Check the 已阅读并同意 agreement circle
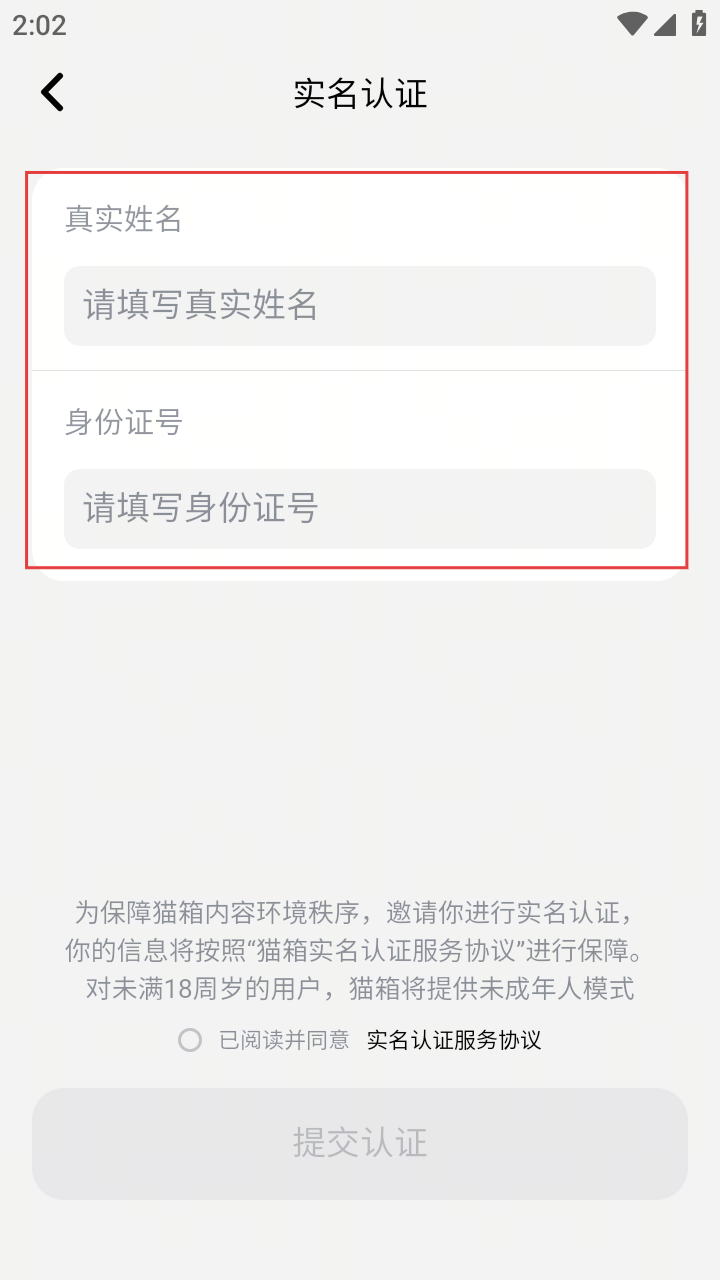The image size is (720, 1280). tap(190, 1040)
